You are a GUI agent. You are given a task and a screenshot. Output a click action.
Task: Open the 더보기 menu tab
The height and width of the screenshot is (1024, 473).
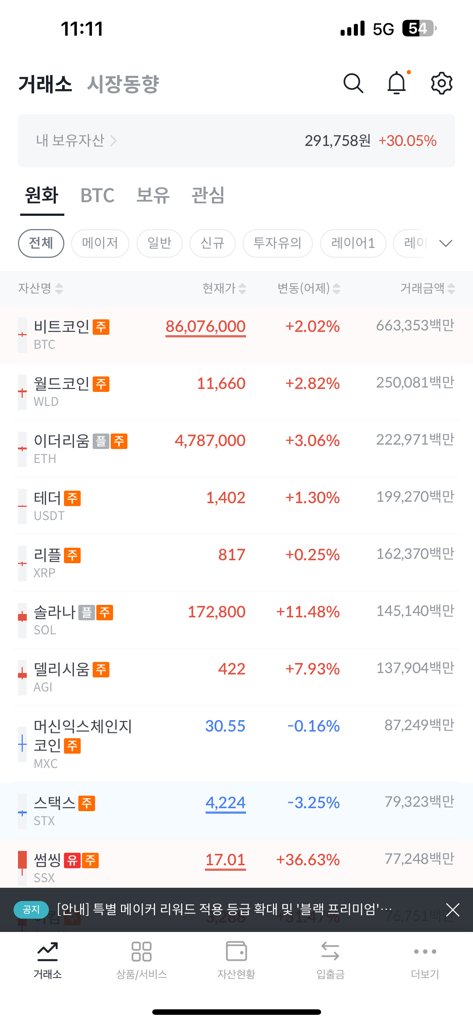425,960
